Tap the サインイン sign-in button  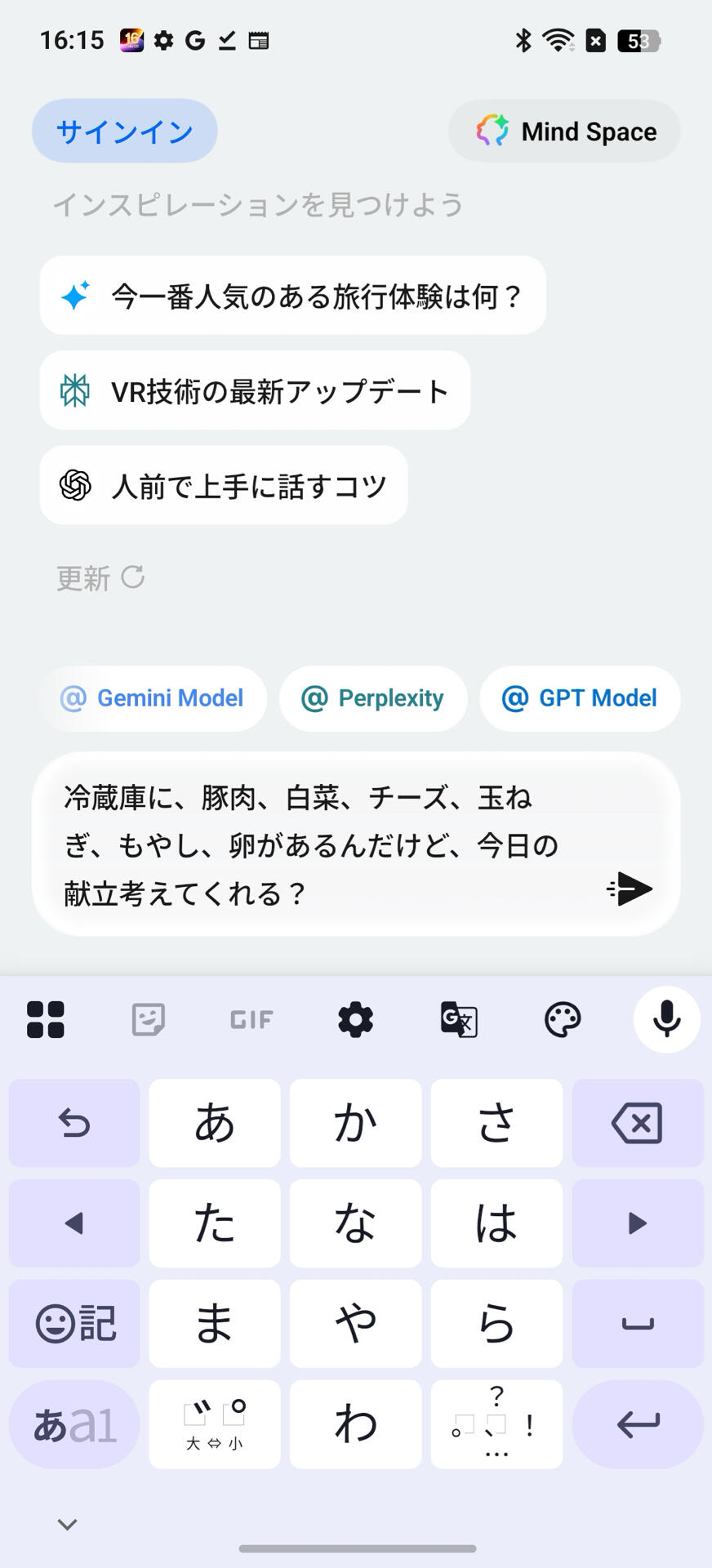coord(125,131)
